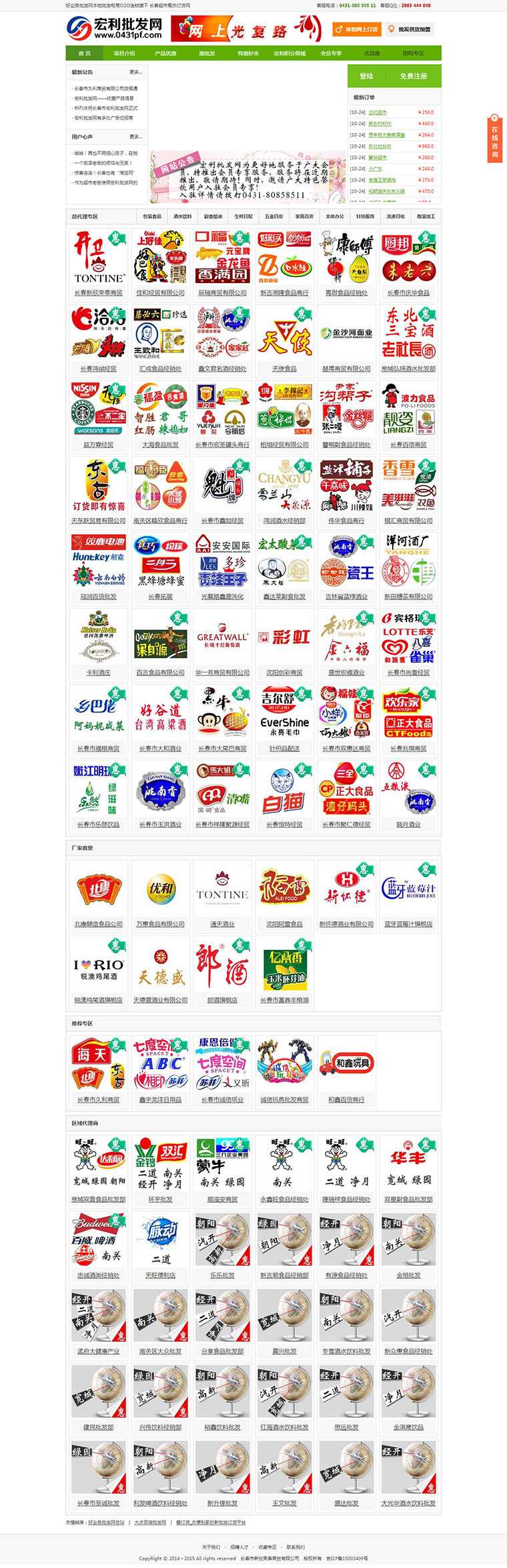Go to 项目介绍 in the navigation bar

pos(124,53)
